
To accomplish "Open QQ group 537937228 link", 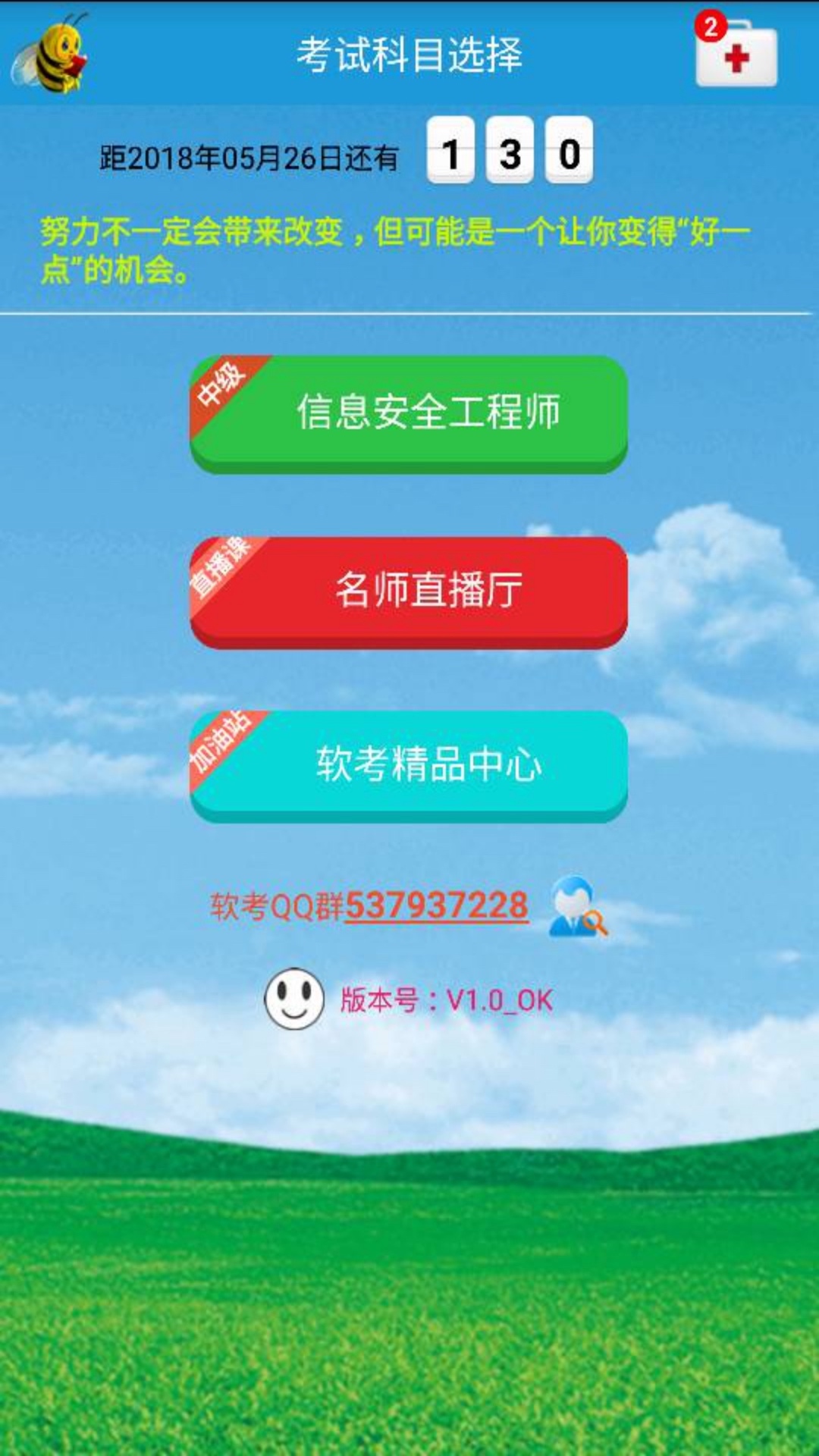I will [x=436, y=906].
